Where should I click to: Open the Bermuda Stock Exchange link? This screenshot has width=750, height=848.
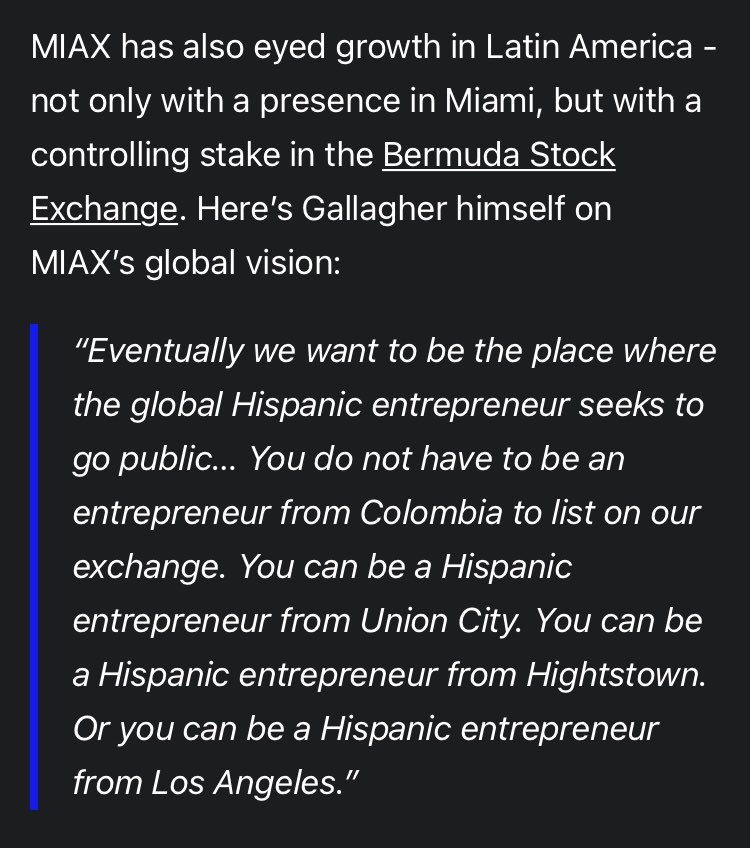click(x=499, y=155)
